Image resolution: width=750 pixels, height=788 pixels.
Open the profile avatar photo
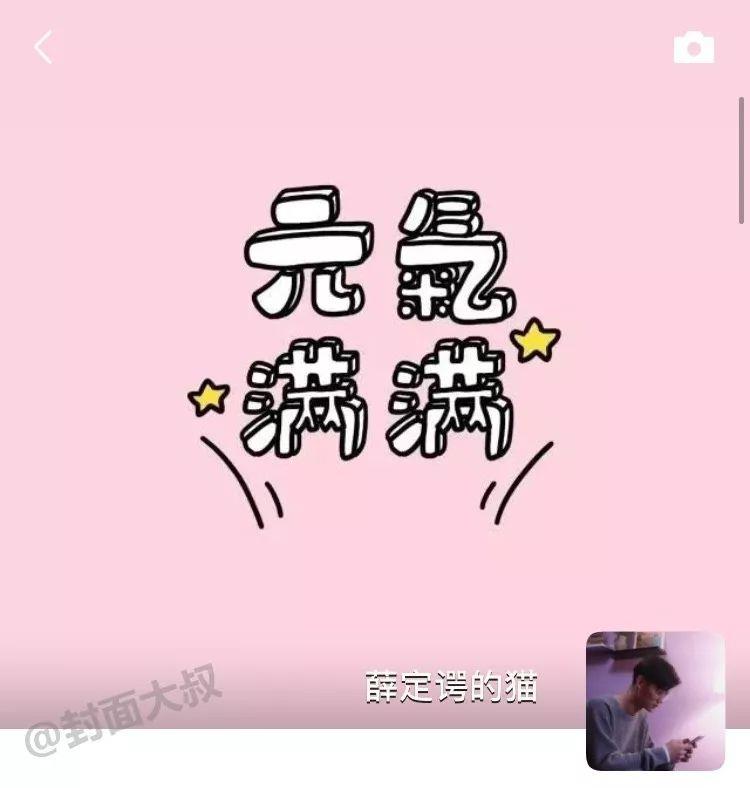[x=655, y=700]
